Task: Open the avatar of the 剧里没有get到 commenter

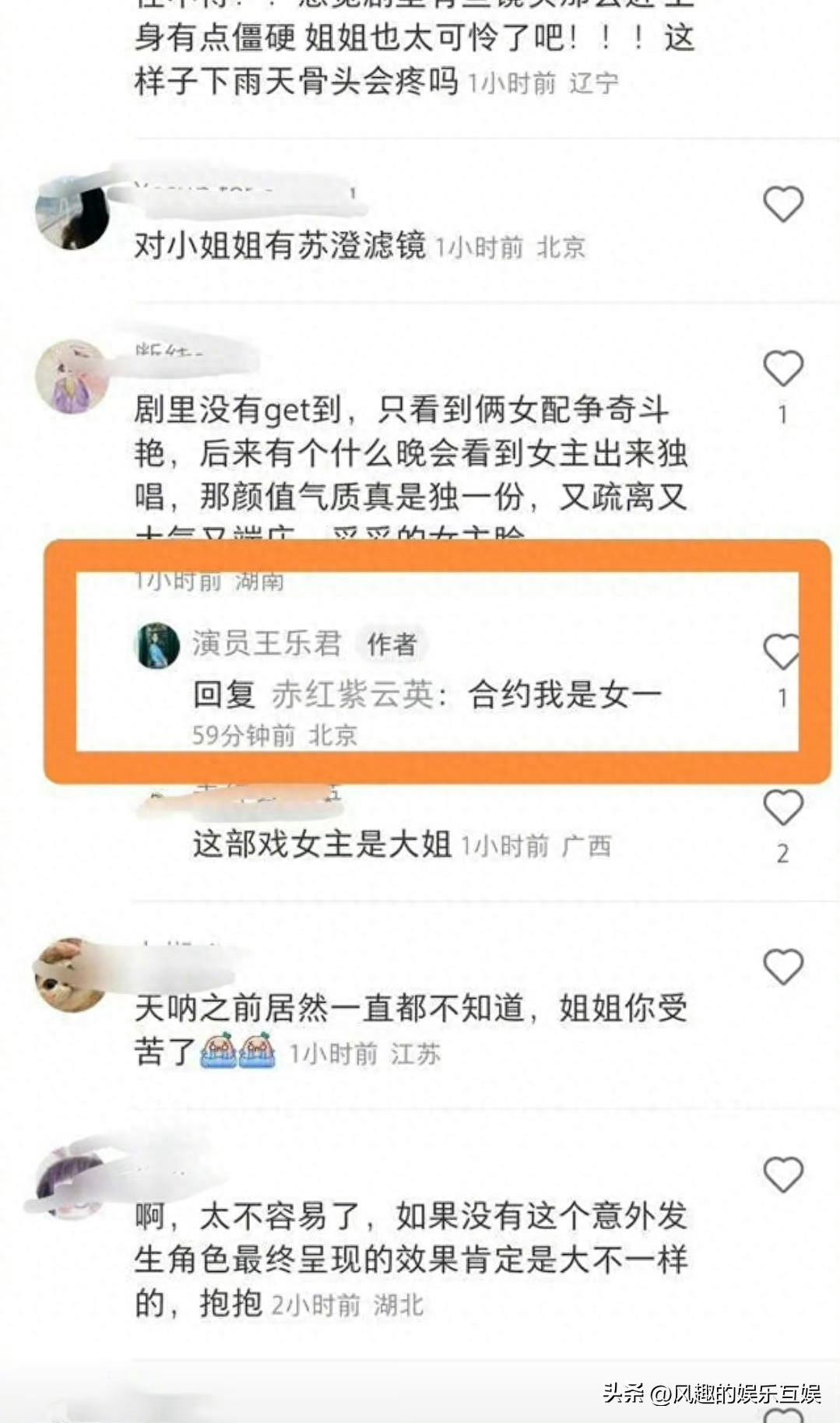Action: (72, 376)
